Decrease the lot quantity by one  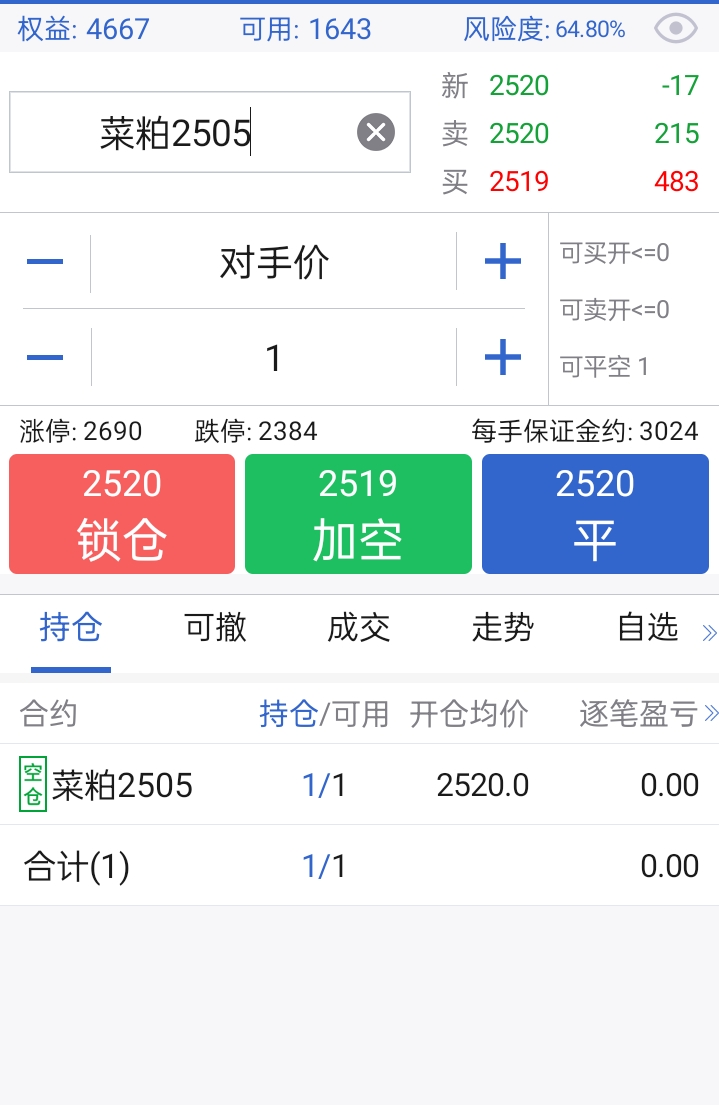45,357
